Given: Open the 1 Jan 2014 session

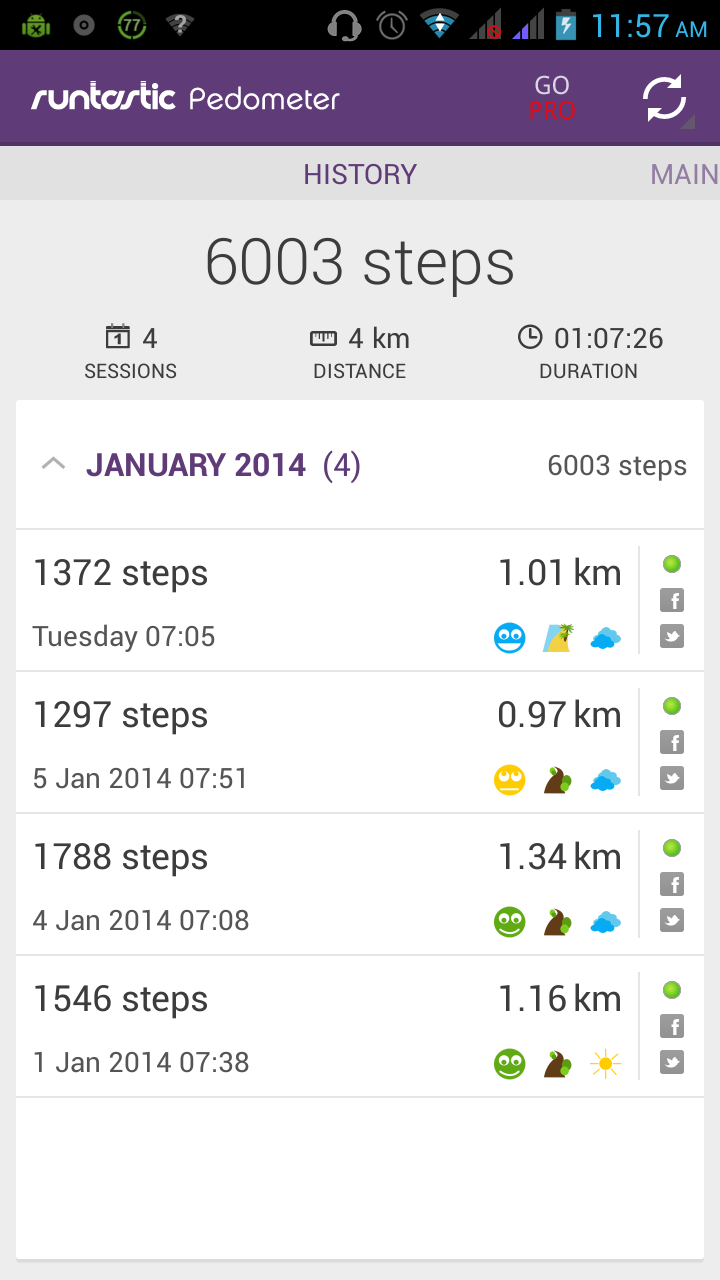Looking at the screenshot, I should (327, 1027).
